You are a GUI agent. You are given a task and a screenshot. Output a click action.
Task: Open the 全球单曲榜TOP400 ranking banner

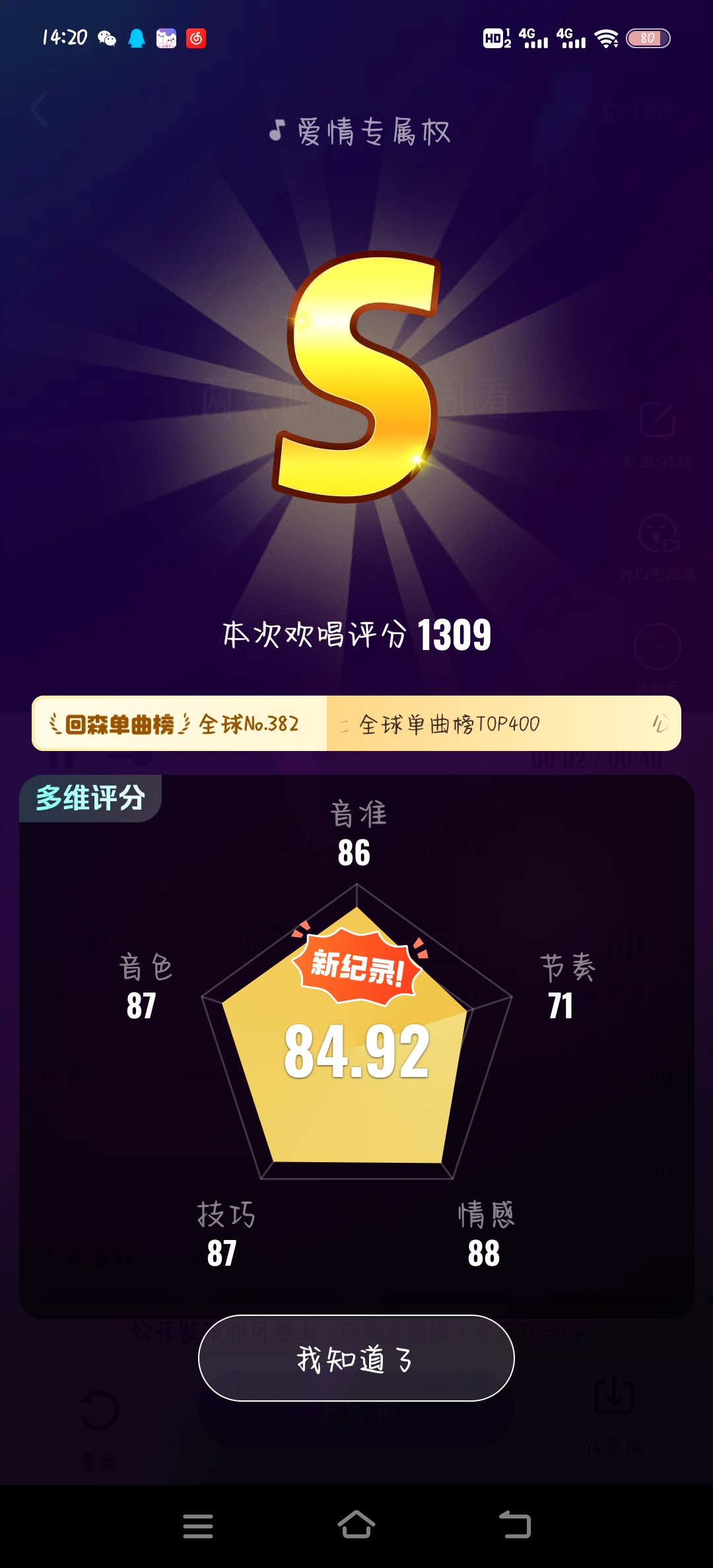click(502, 724)
